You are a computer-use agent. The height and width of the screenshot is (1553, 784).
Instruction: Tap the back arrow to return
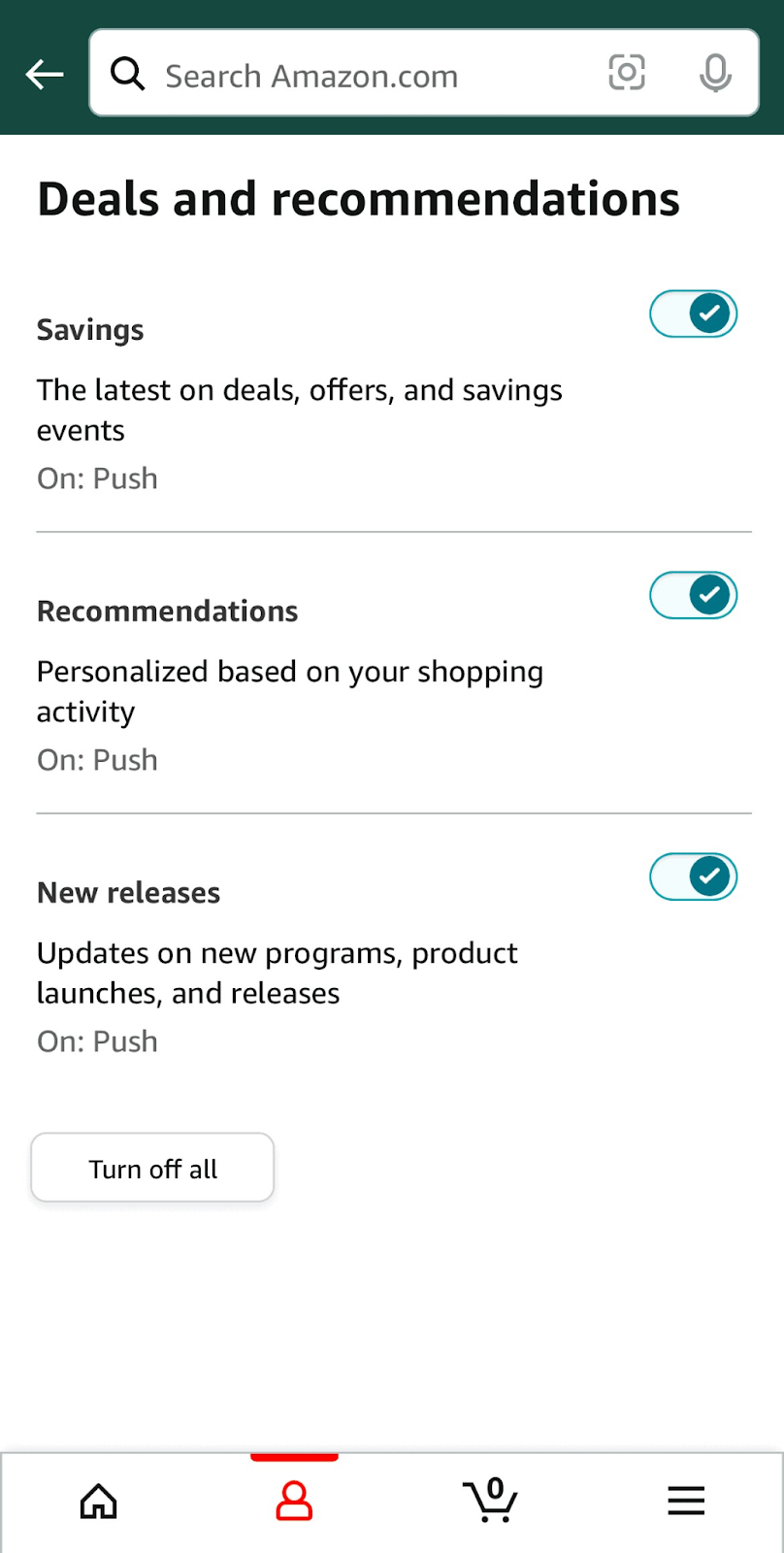(x=44, y=74)
